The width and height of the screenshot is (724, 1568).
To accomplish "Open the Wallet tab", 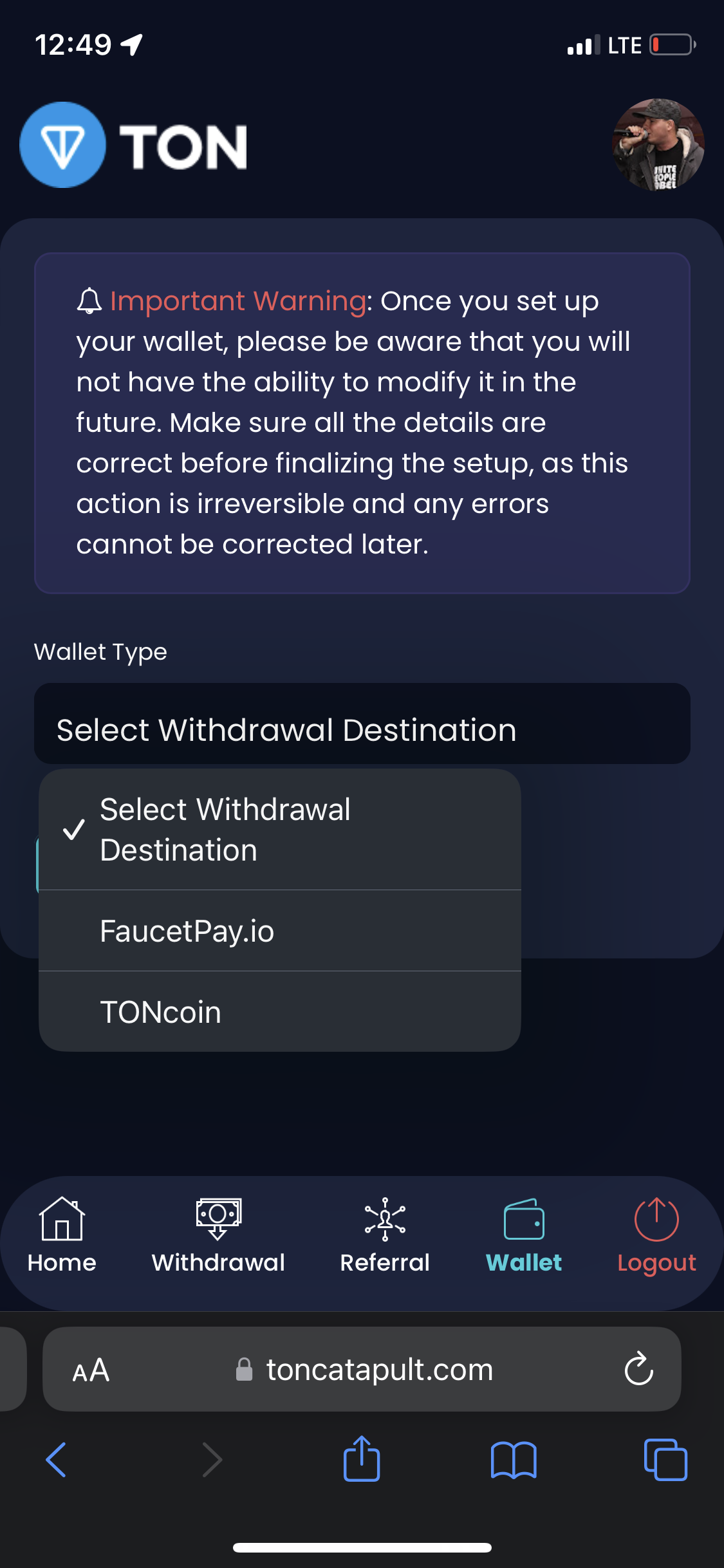I will pyautogui.click(x=524, y=1236).
